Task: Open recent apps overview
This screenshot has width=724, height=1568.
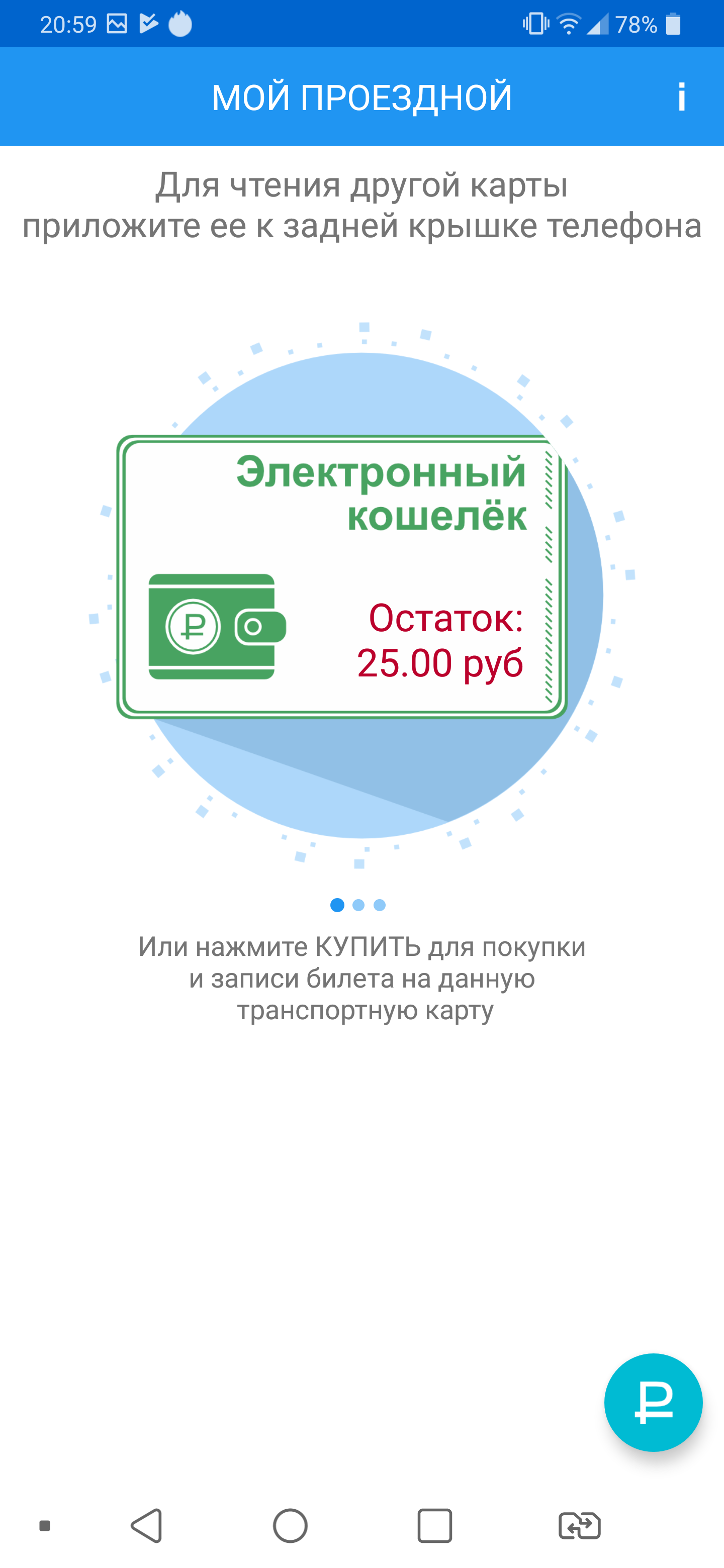Action: pos(435,1526)
